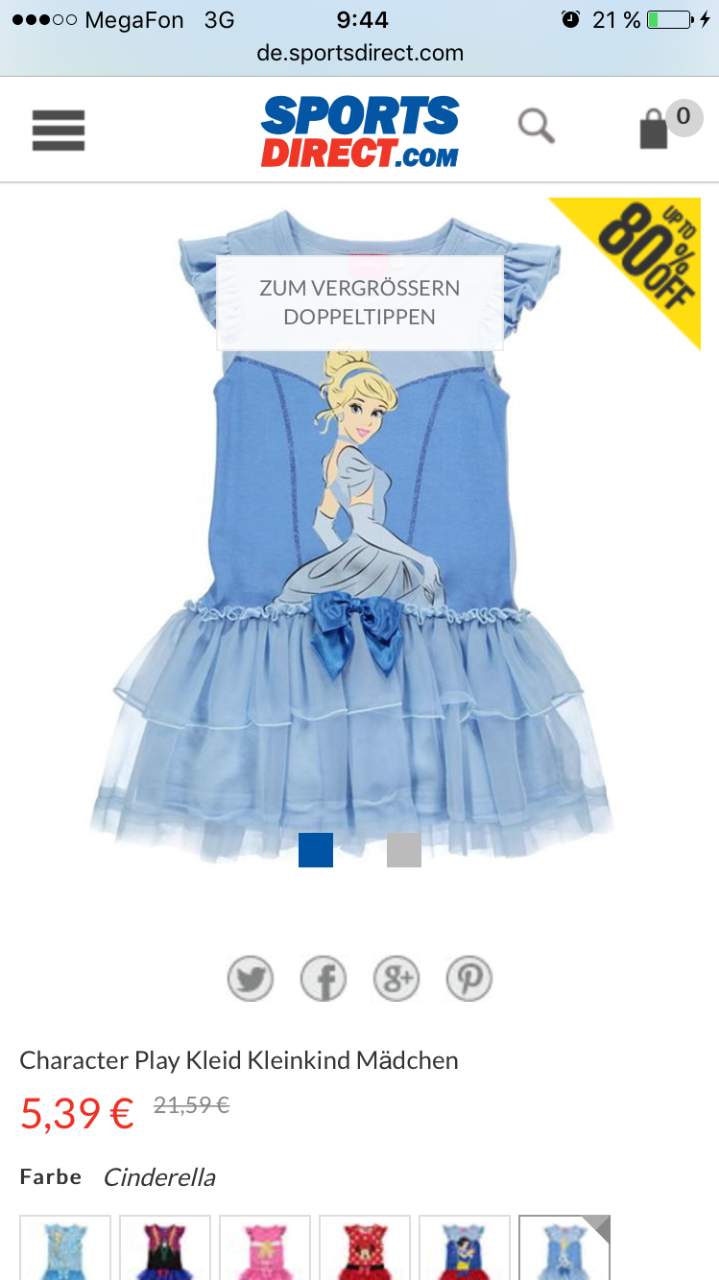Go to Sports Direct home via logo
This screenshot has height=1280, width=719.
coord(360,131)
